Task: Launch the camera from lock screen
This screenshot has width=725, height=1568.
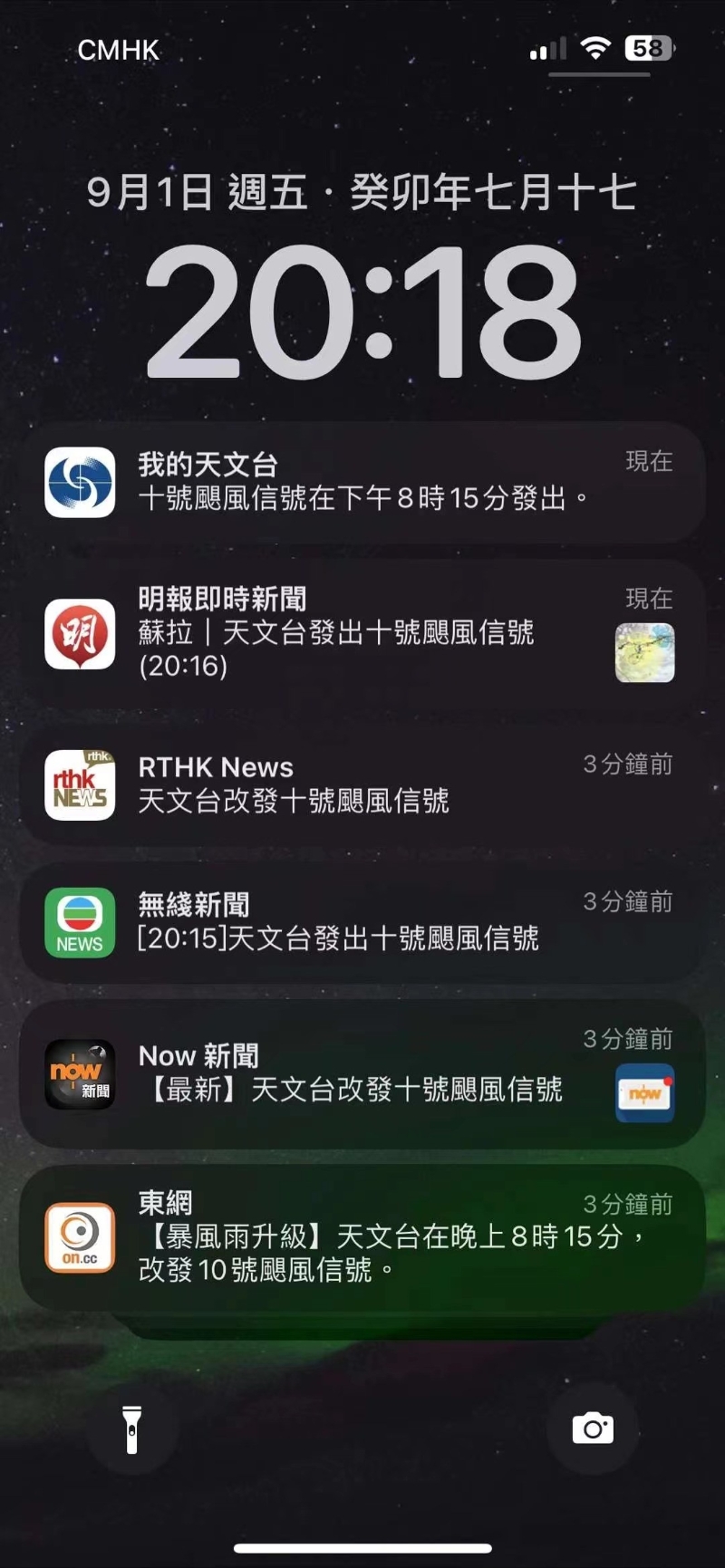Action: pyautogui.click(x=593, y=1429)
